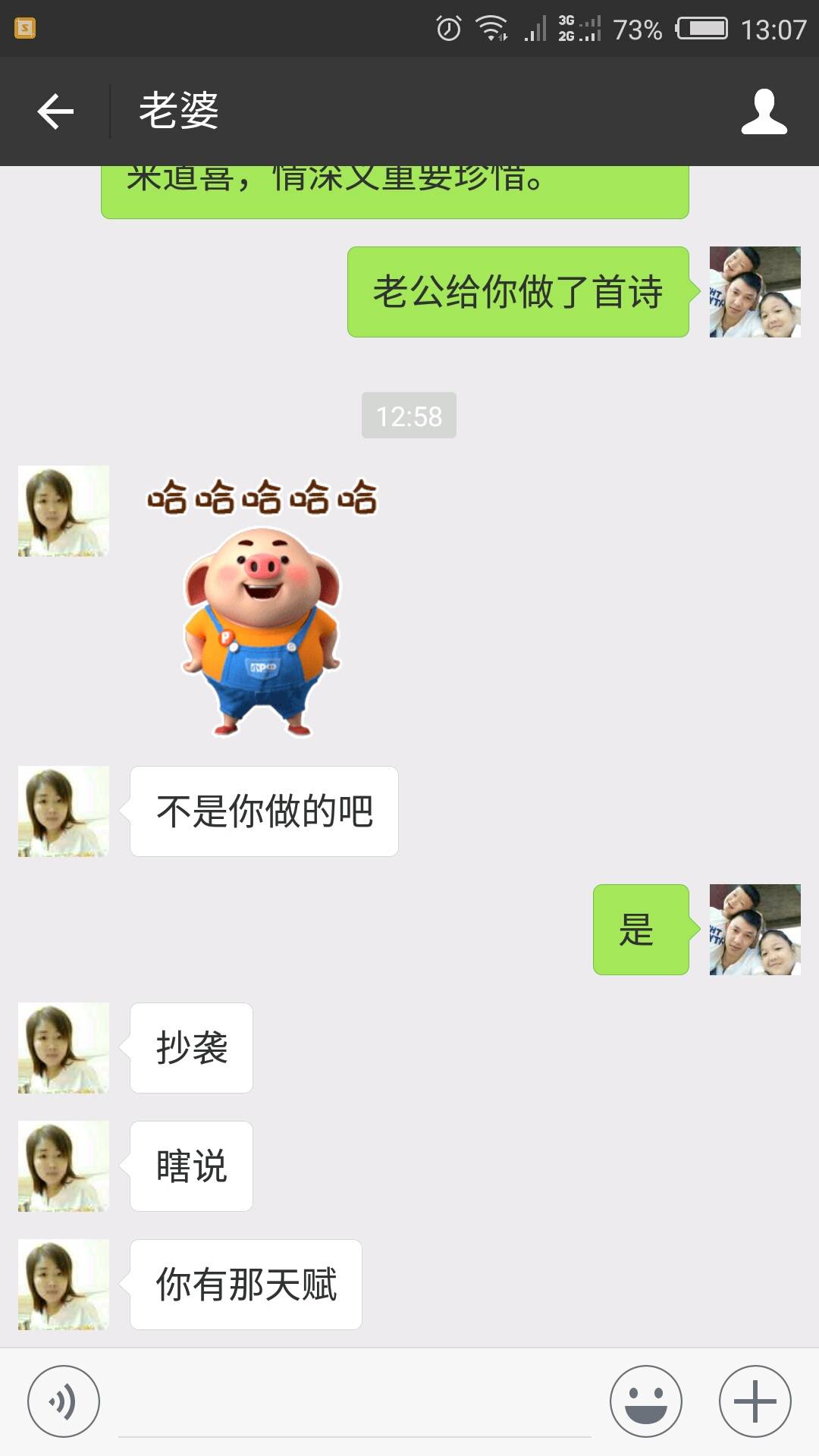Open my avatar beside 老公给你做了首诗
819x1456 pixels.
[x=755, y=292]
